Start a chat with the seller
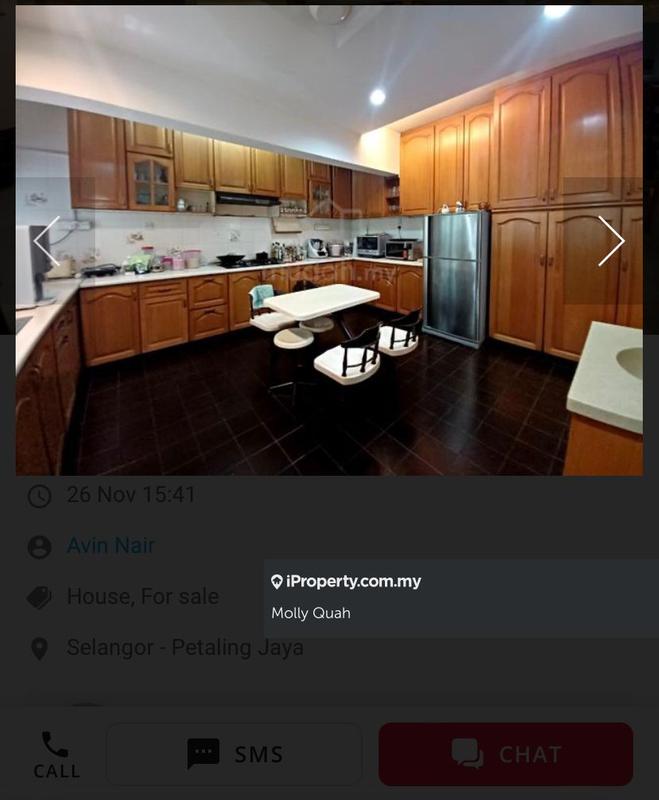The image size is (659, 800). click(x=505, y=754)
